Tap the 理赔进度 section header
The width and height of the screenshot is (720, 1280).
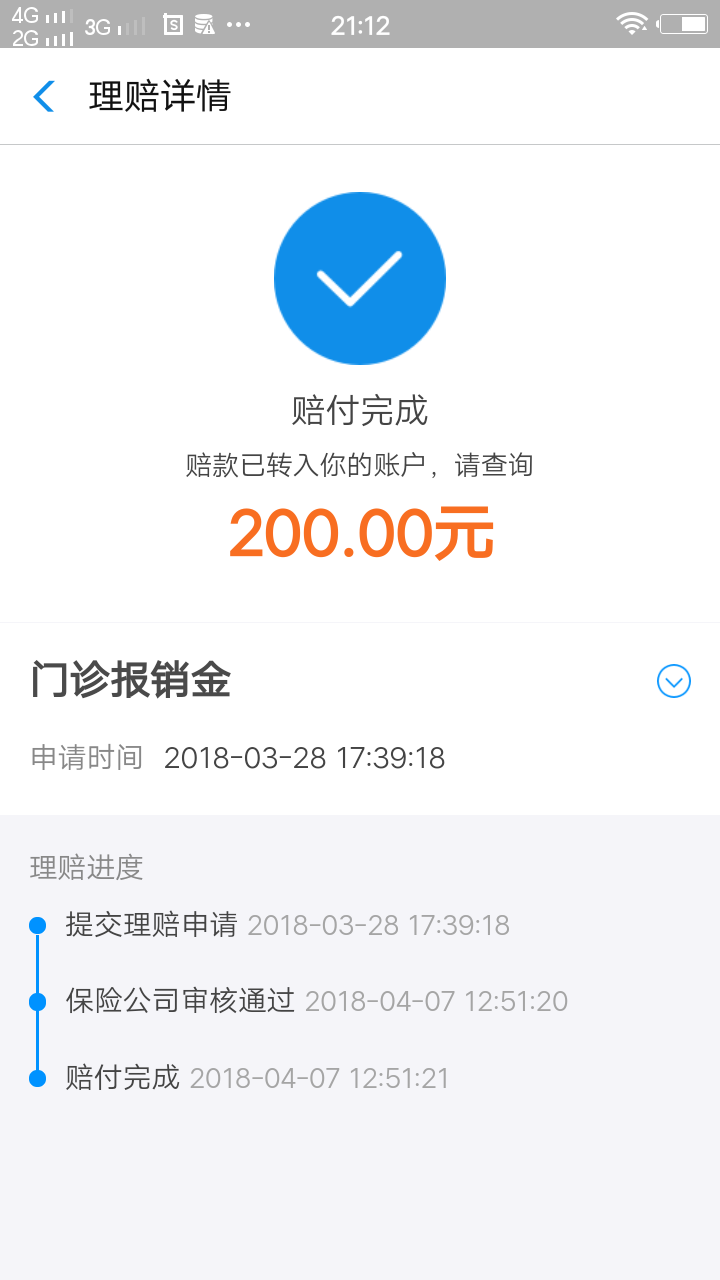[85, 869]
